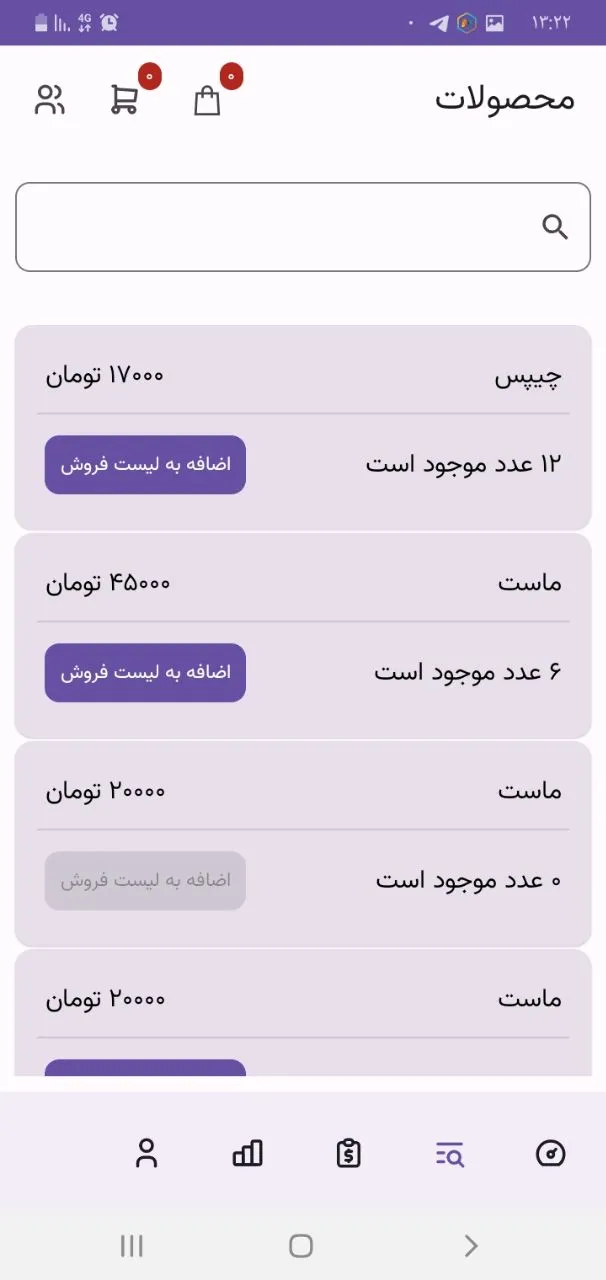Tap the product search field
The width and height of the screenshot is (606, 1280).
click(290, 227)
